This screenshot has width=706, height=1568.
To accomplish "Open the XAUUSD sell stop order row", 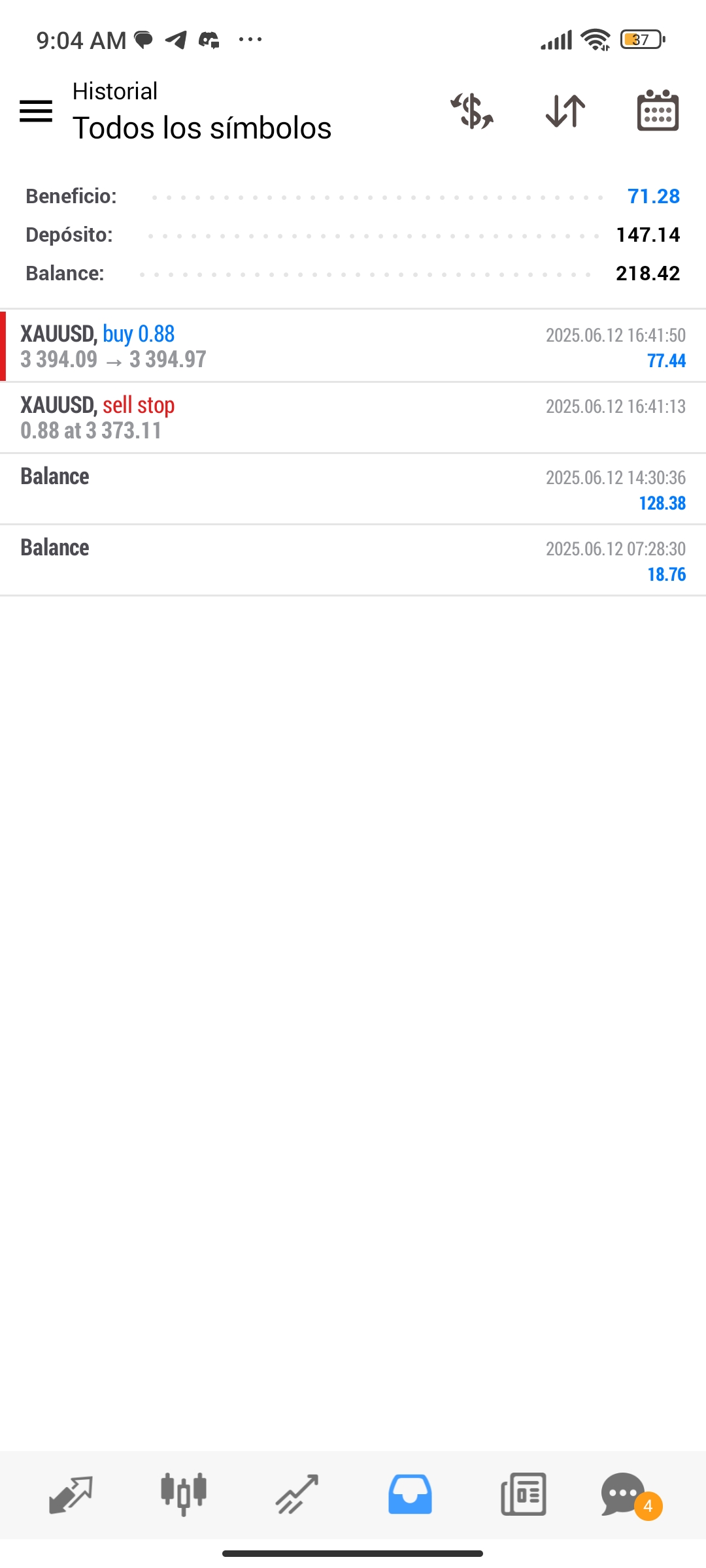I will (353, 417).
